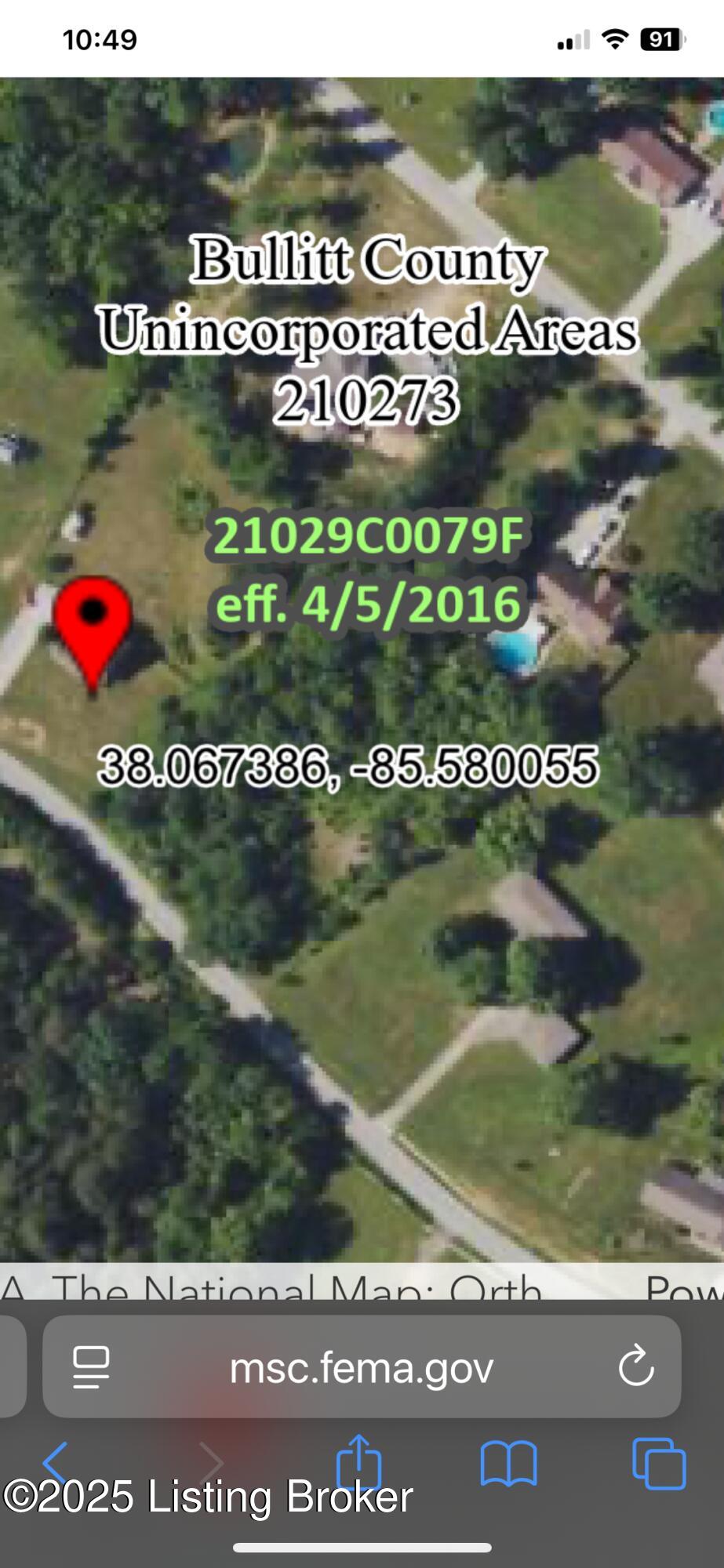Viewport: 724px width, 1568px height.
Task: Open the page settings menu icon
Action: tap(91, 1368)
